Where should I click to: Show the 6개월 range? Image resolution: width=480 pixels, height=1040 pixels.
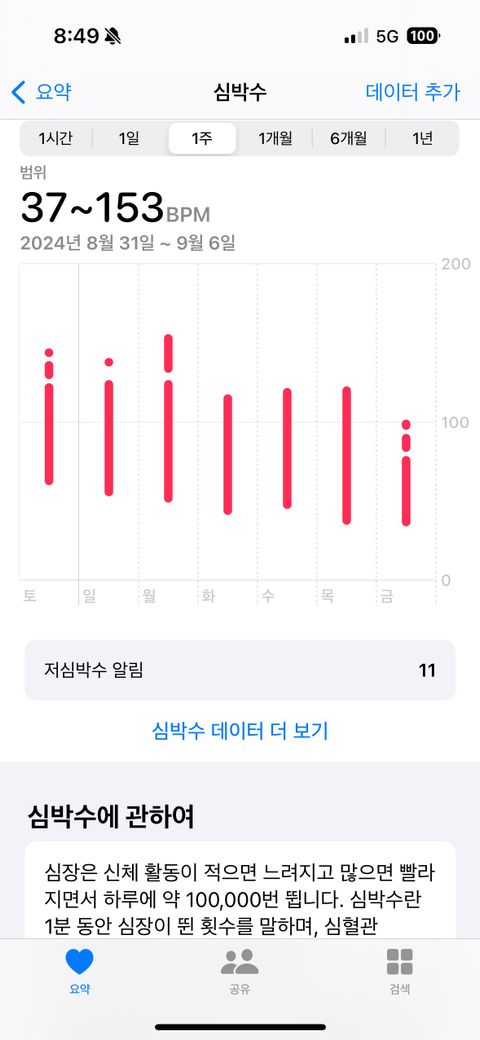click(x=349, y=139)
